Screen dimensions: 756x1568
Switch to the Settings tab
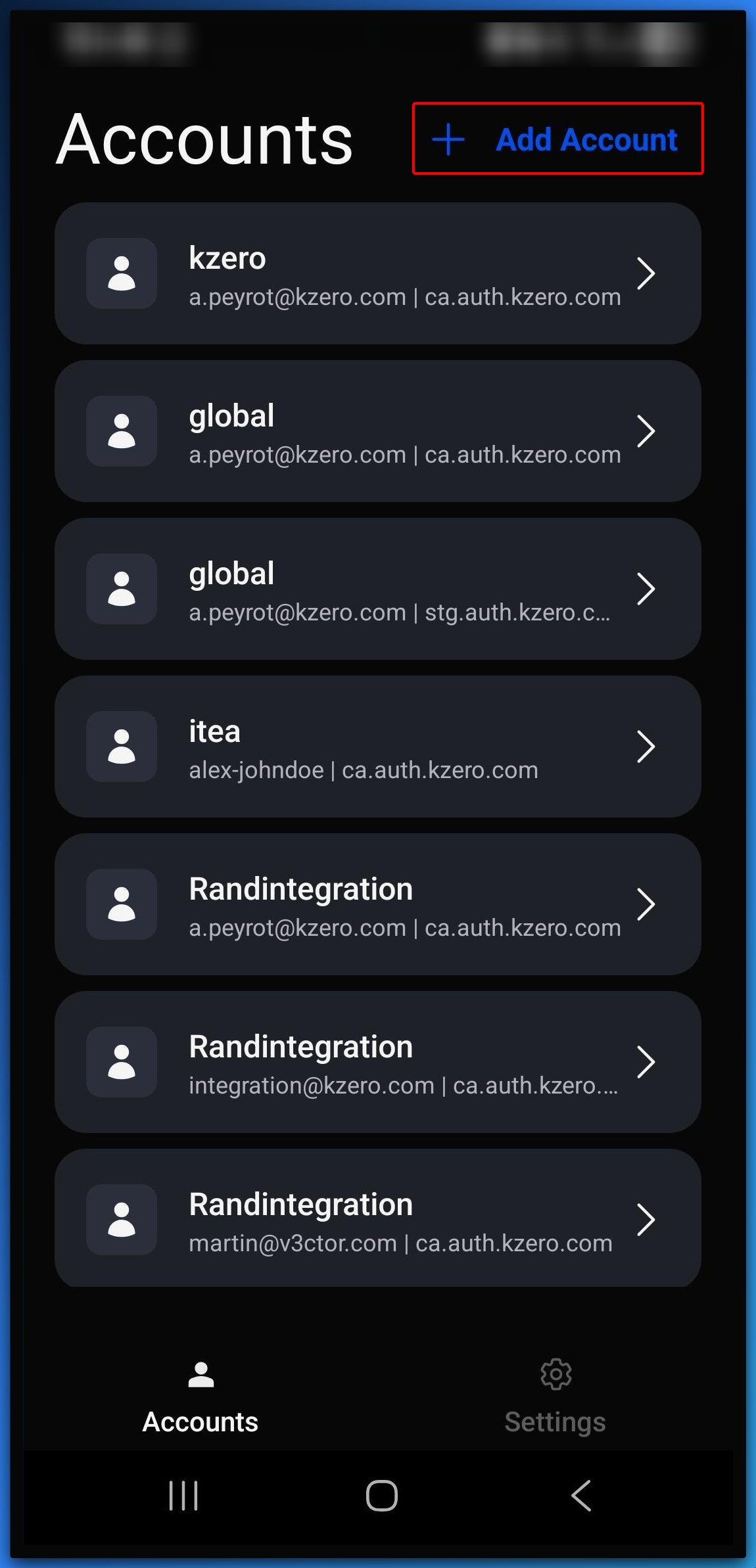[x=555, y=1396]
